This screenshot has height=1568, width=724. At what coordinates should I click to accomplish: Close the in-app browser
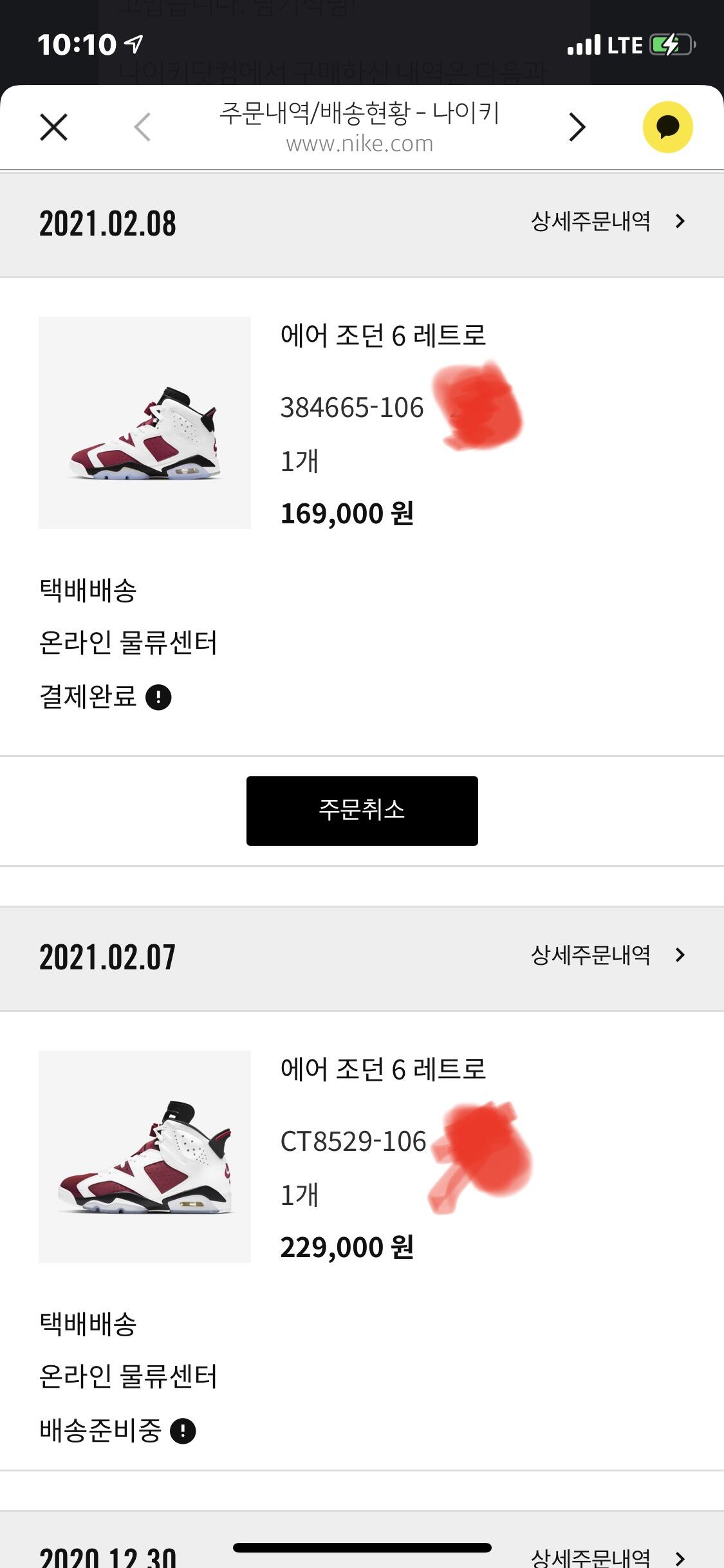tap(53, 127)
